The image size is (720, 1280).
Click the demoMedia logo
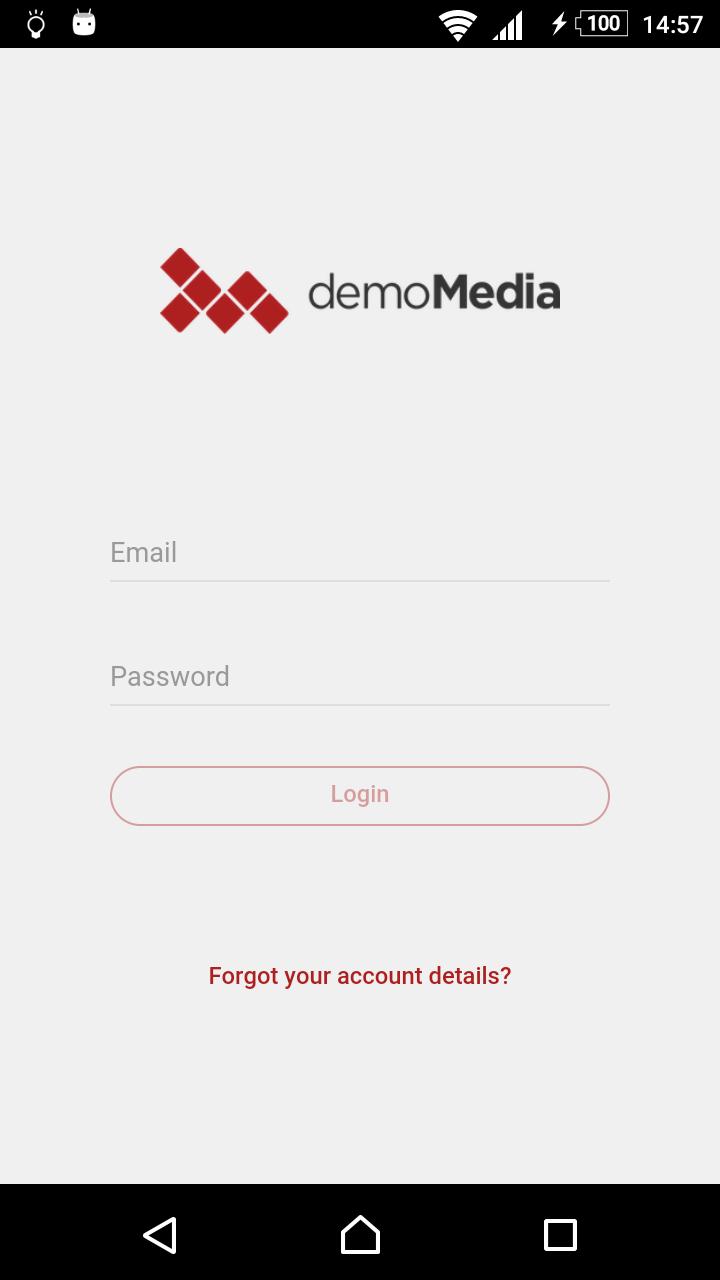coord(360,292)
